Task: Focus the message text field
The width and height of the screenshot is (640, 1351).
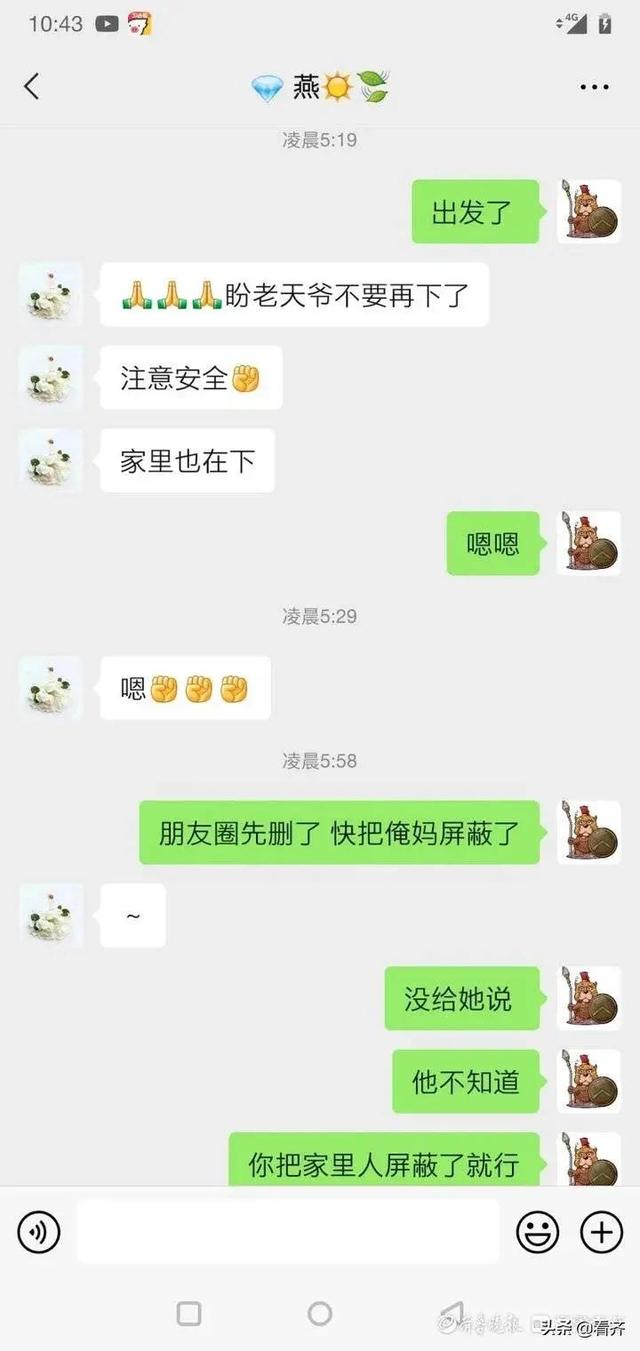Action: 288,1232
